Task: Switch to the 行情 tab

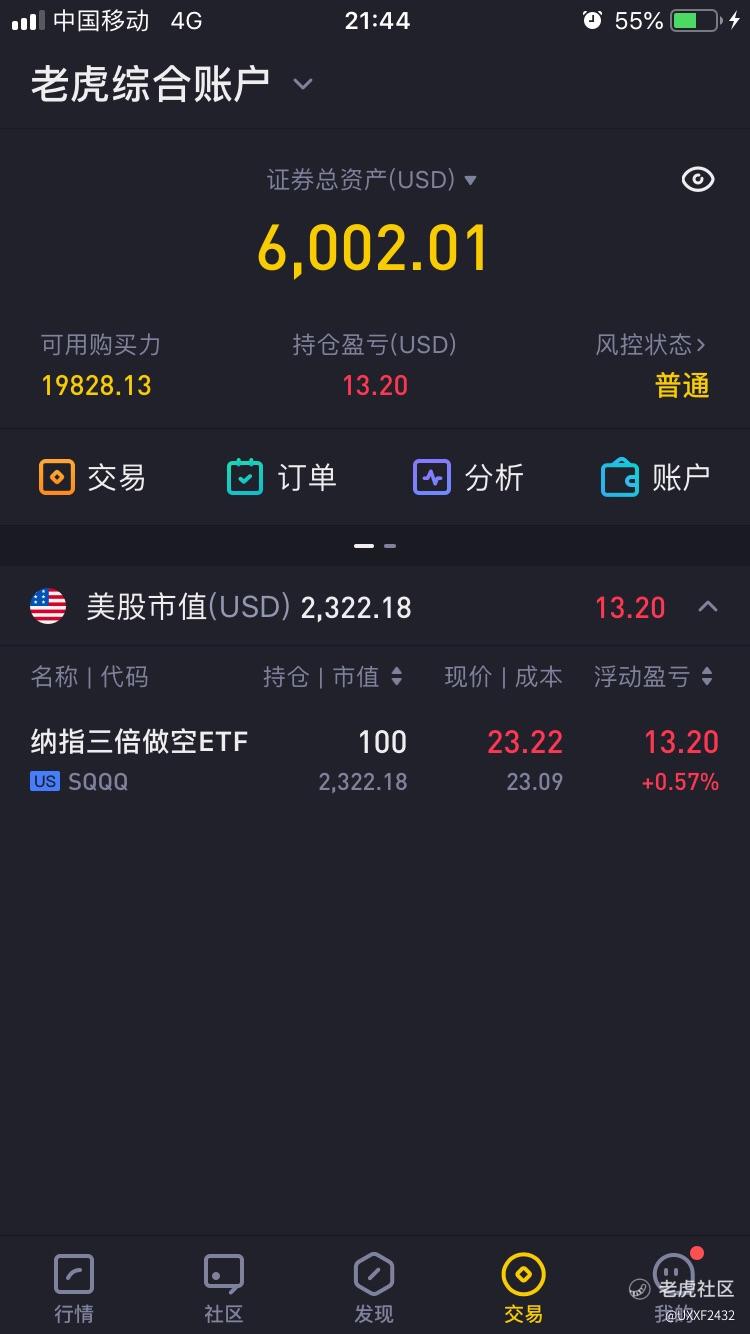Action: tap(74, 1289)
